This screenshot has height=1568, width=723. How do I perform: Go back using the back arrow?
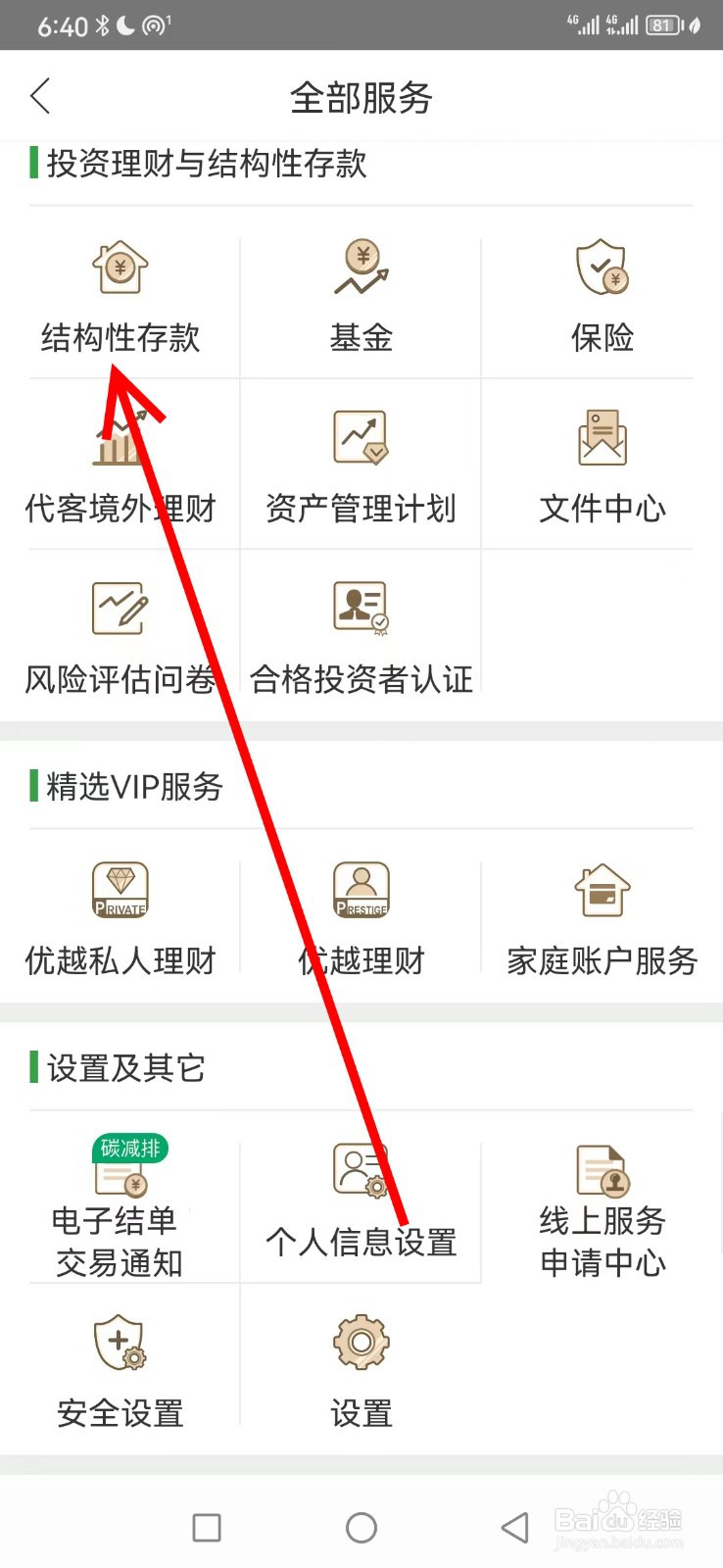(x=41, y=96)
